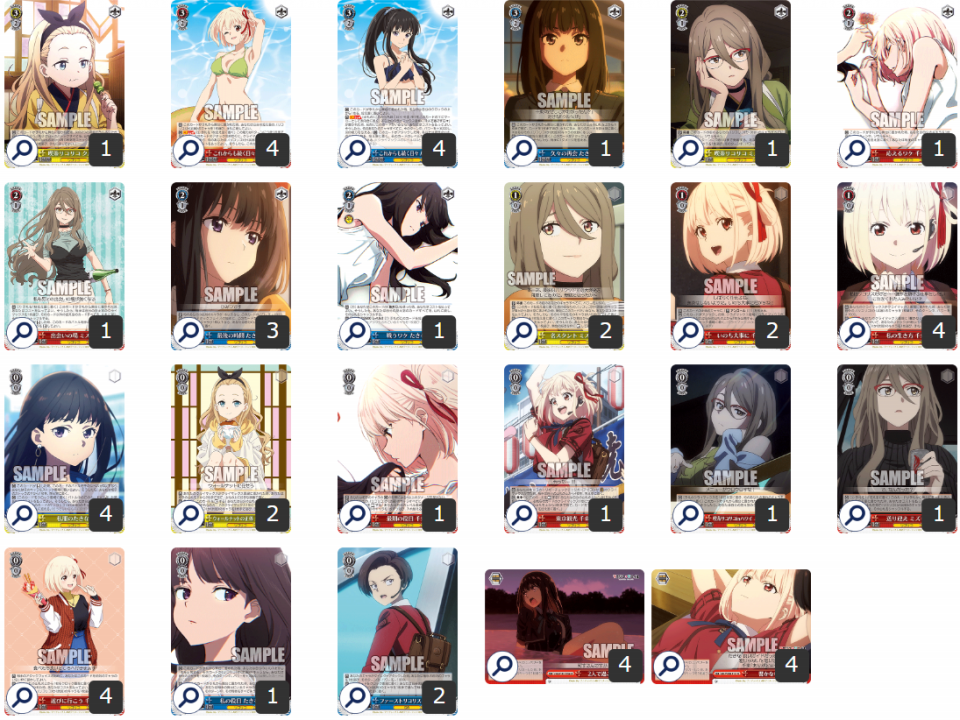Image resolution: width=960 pixels, height=720 pixels.
Task: Magnify the girl in red uniform with arms raised
Action: (x=520, y=515)
